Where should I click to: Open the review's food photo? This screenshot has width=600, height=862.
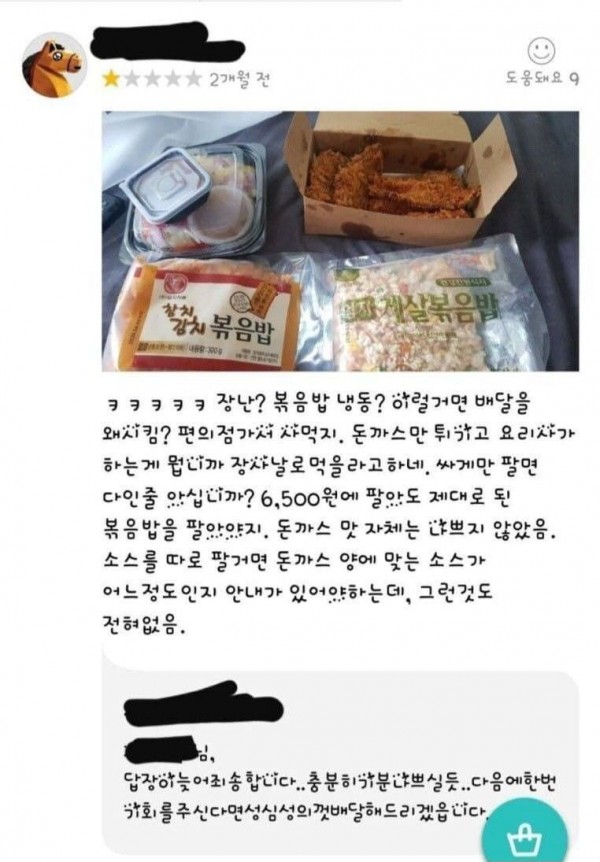pos(340,240)
